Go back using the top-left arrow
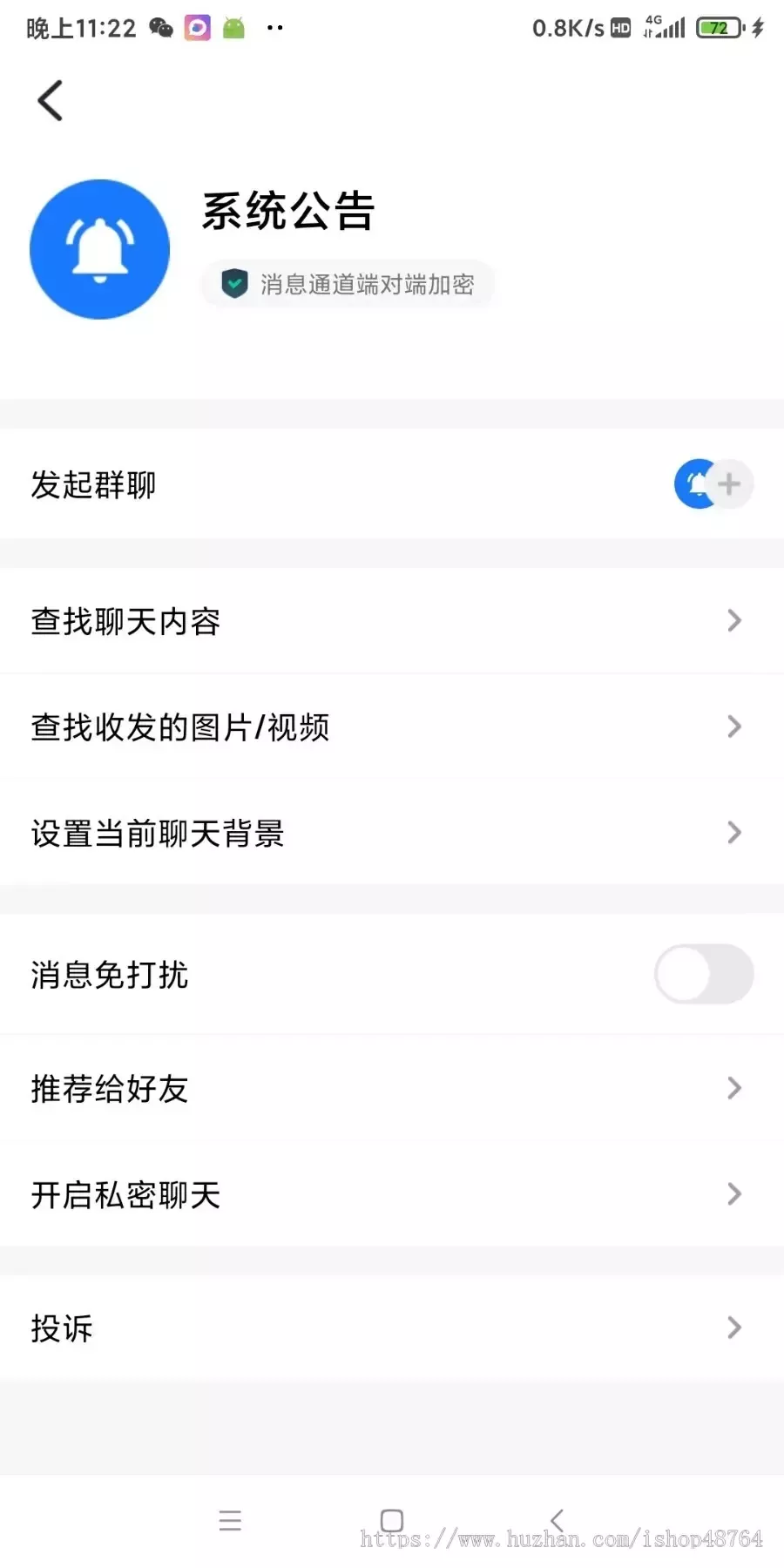Screen dimensions: 784x1568 [x=51, y=100]
